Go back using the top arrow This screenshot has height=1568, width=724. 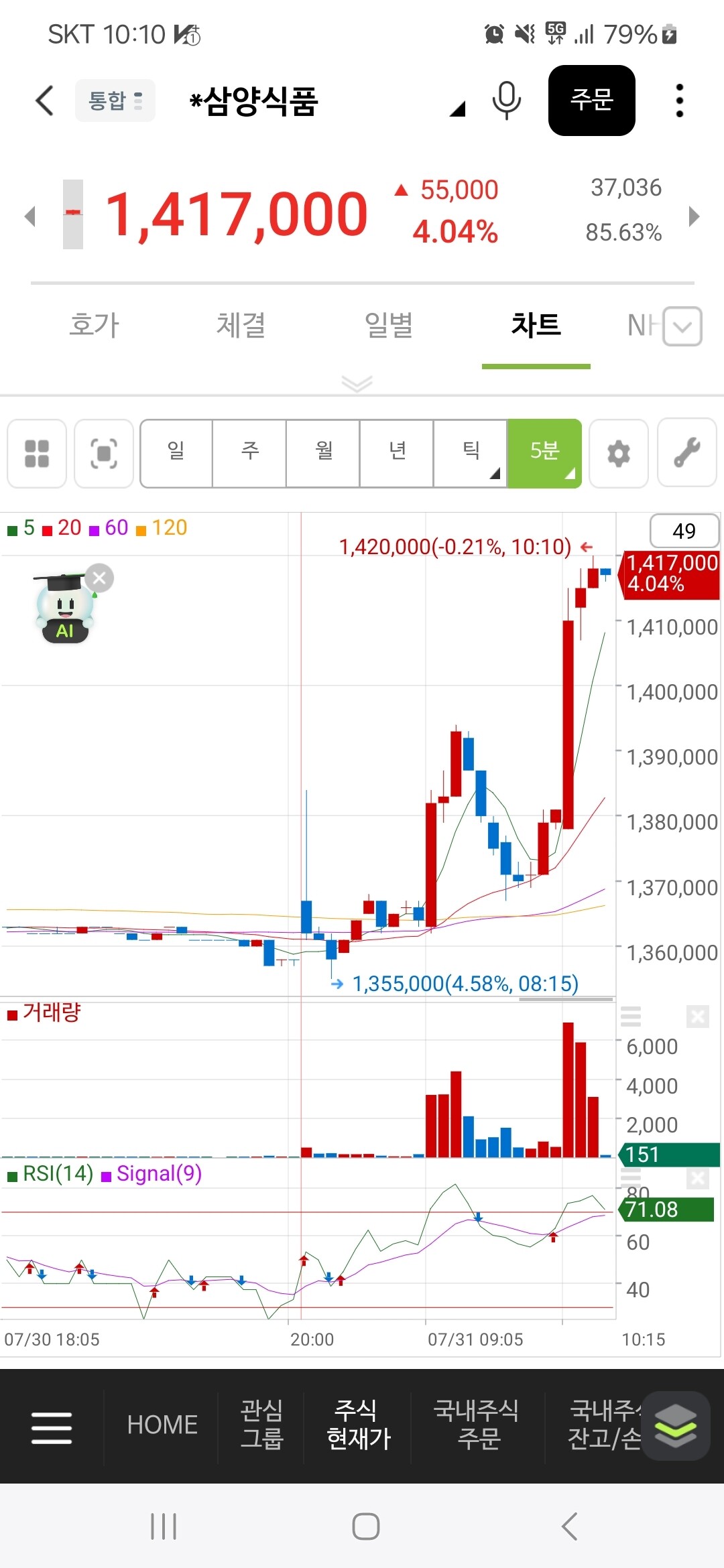click(x=44, y=101)
